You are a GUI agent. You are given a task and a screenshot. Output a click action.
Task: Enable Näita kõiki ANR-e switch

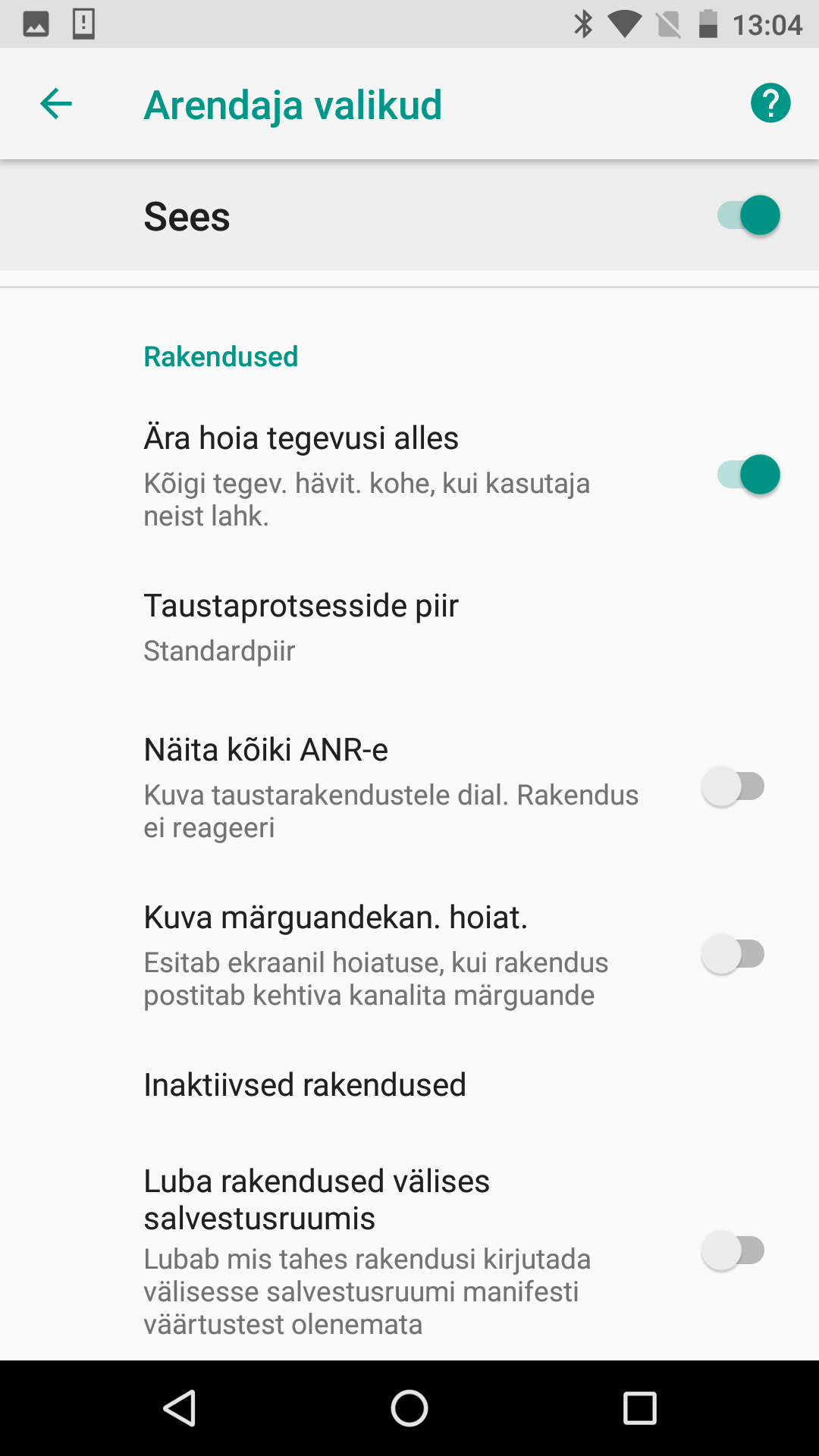pos(733,786)
